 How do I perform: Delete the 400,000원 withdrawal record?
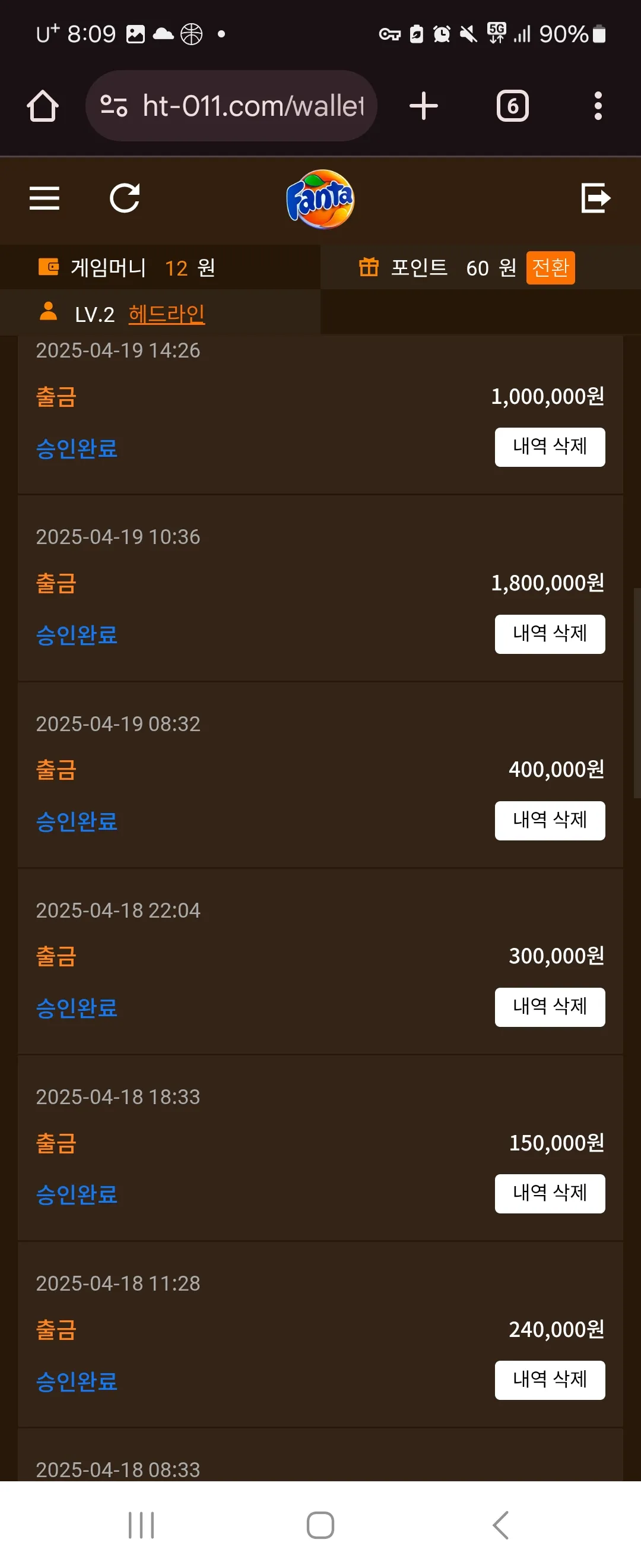point(550,820)
